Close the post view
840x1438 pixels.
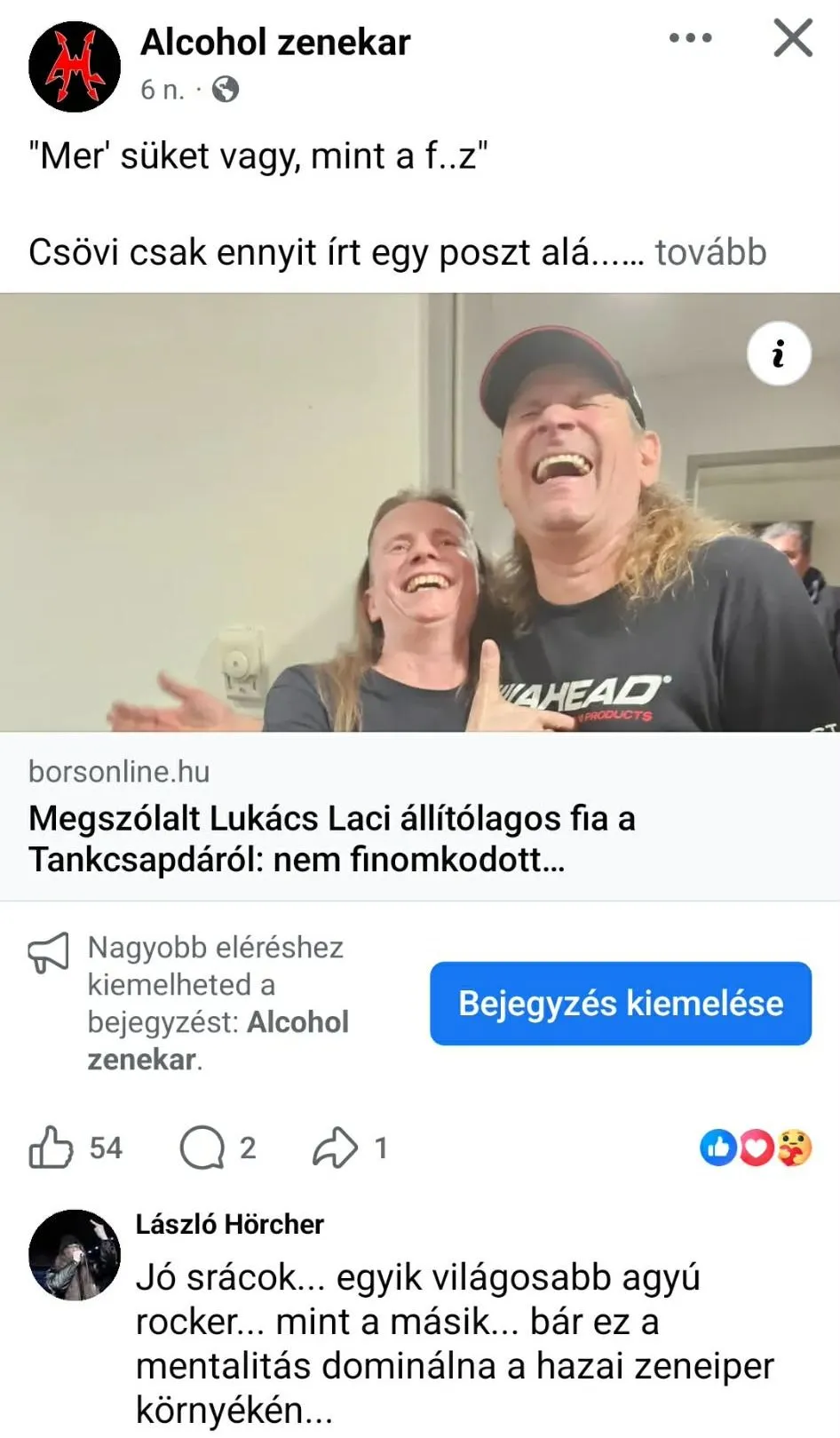click(x=792, y=38)
